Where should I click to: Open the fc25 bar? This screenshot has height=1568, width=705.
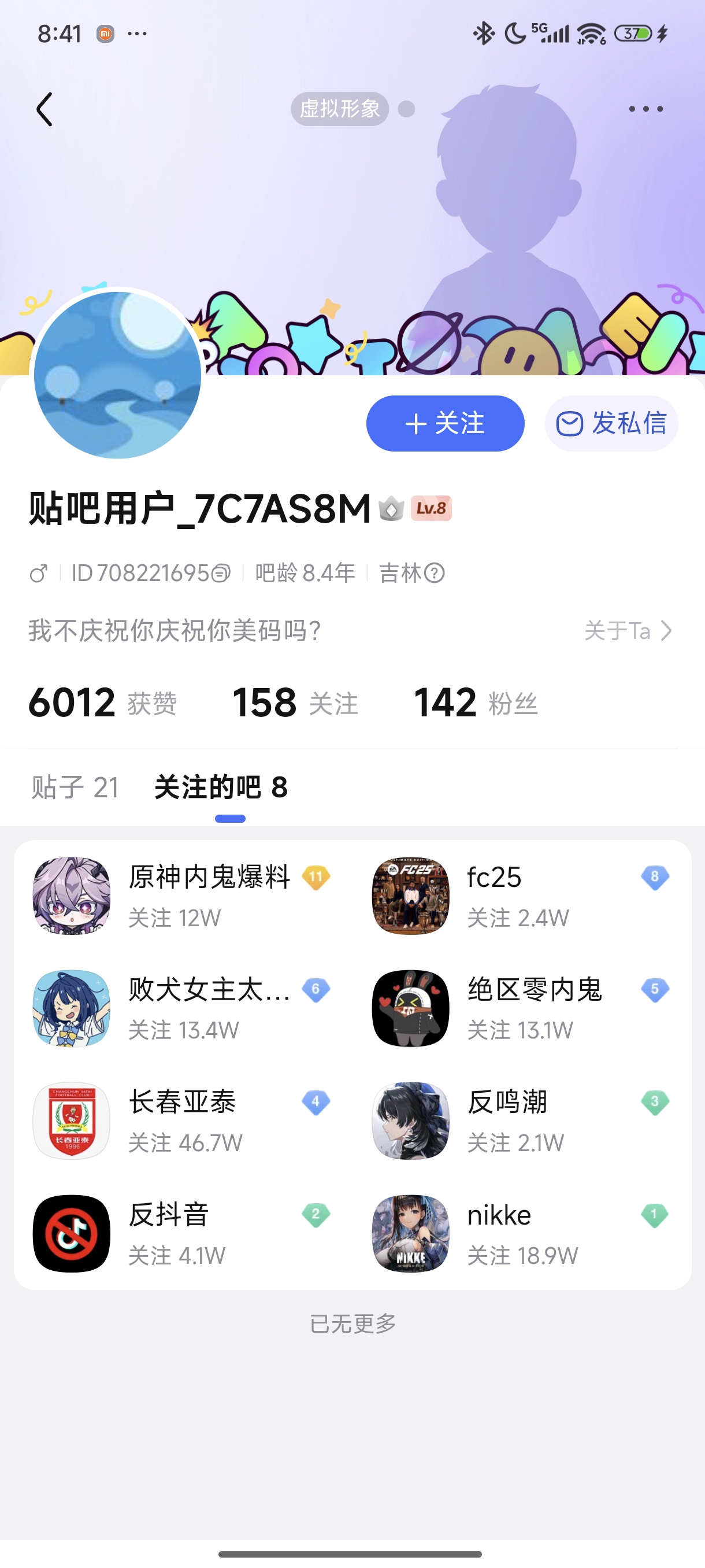click(x=520, y=896)
